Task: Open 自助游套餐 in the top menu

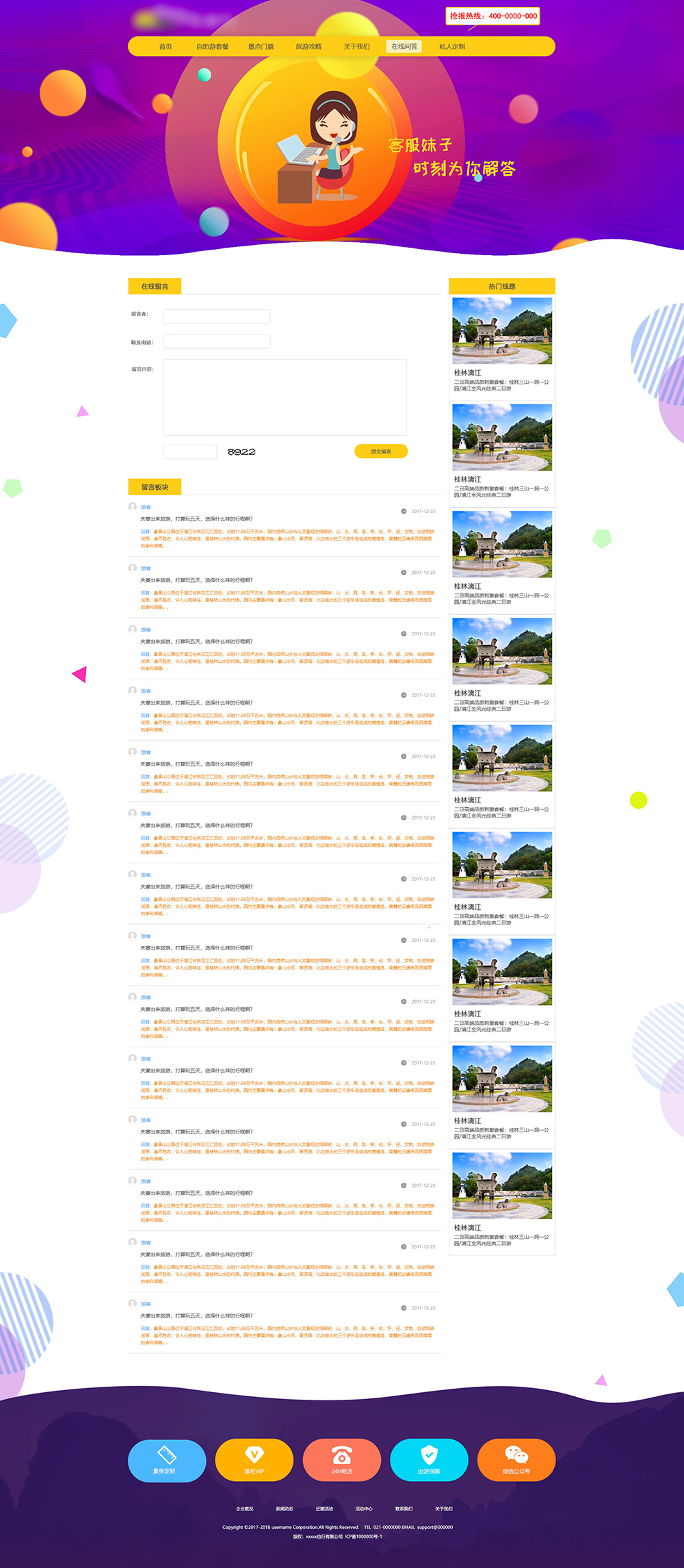Action: coord(212,47)
